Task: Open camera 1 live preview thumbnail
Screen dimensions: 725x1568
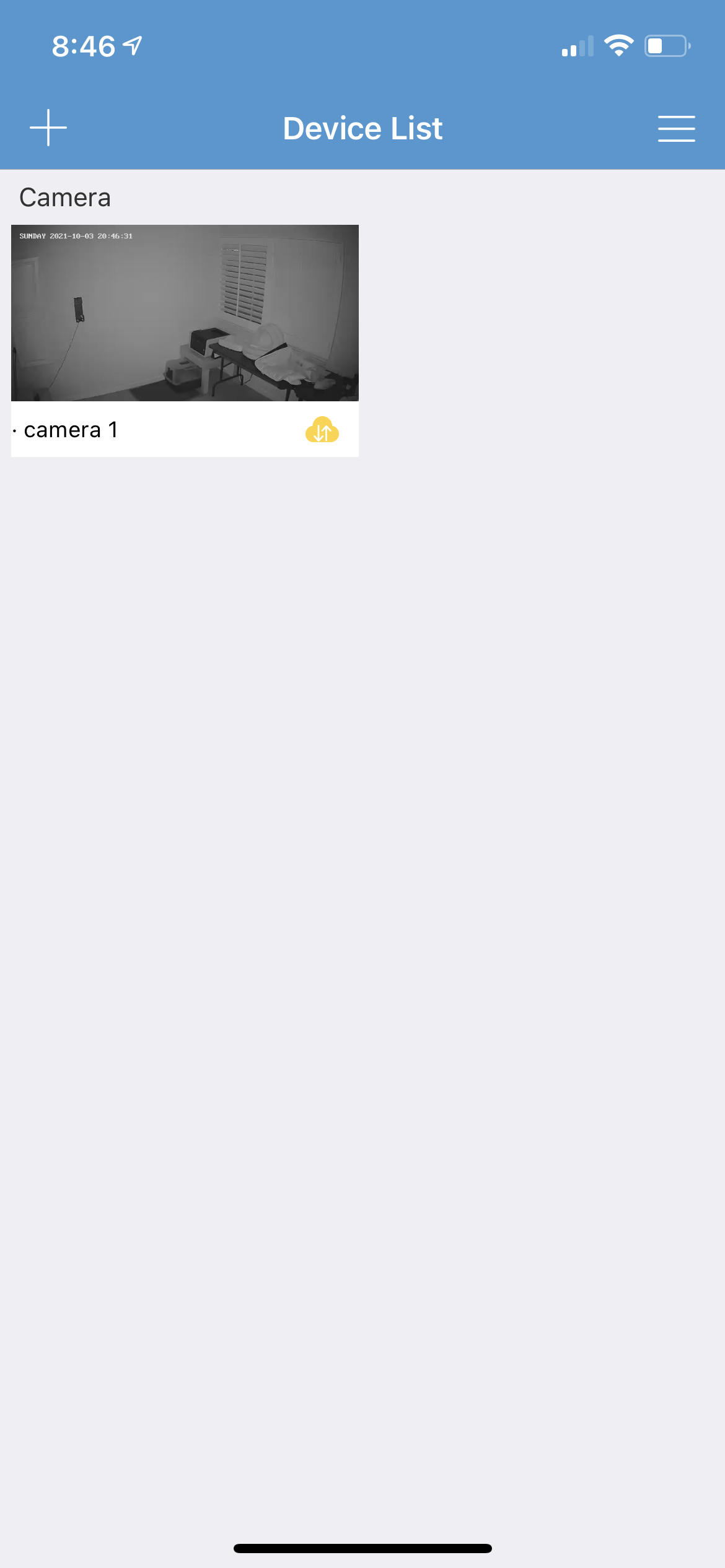Action: tap(185, 313)
